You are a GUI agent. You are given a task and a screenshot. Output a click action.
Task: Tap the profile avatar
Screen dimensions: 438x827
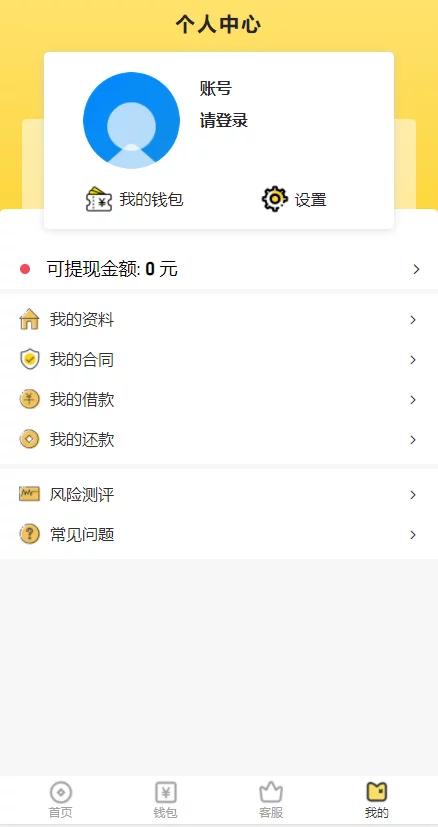(x=131, y=120)
